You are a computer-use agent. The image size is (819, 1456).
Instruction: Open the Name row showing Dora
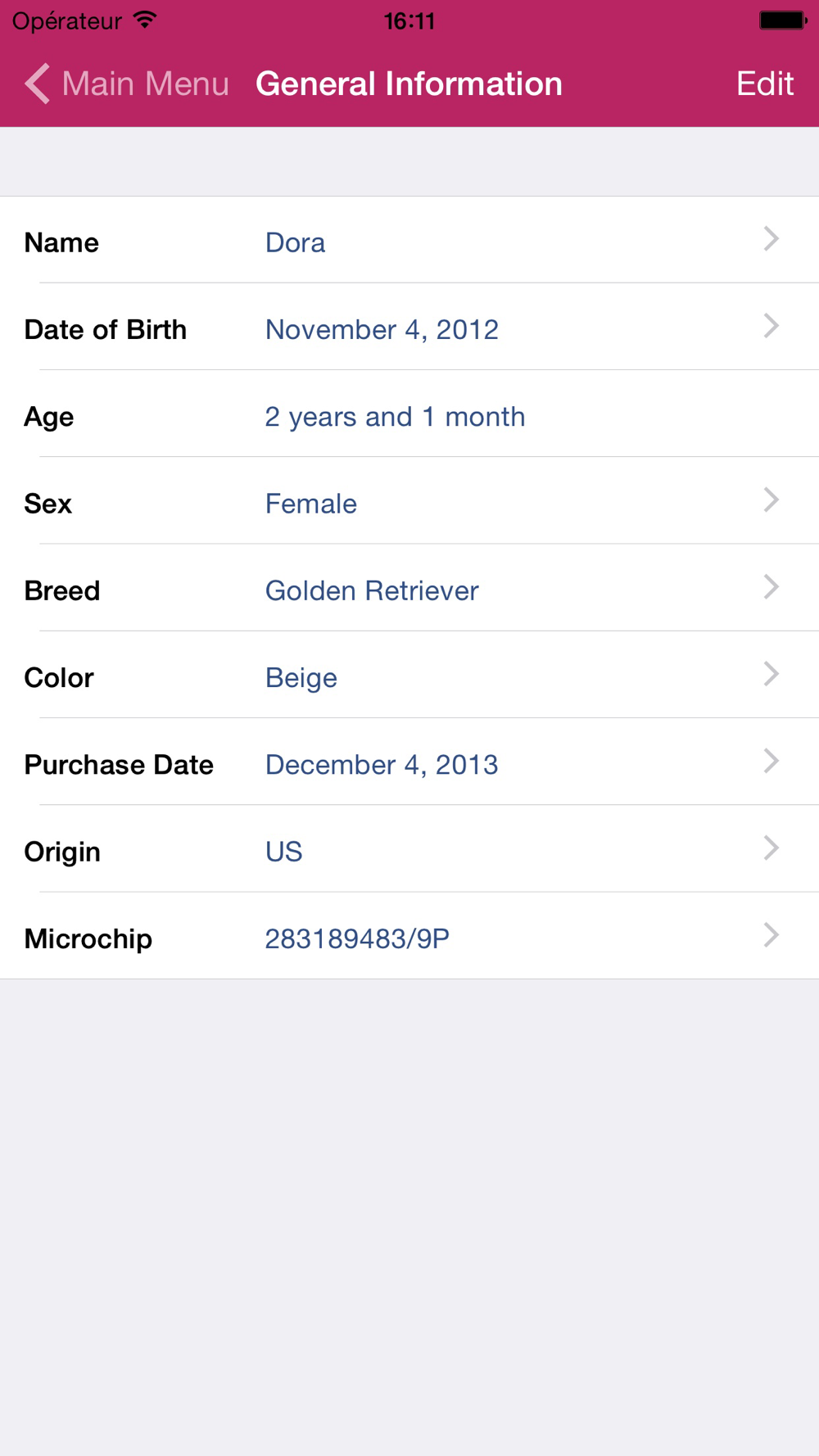coord(409,242)
